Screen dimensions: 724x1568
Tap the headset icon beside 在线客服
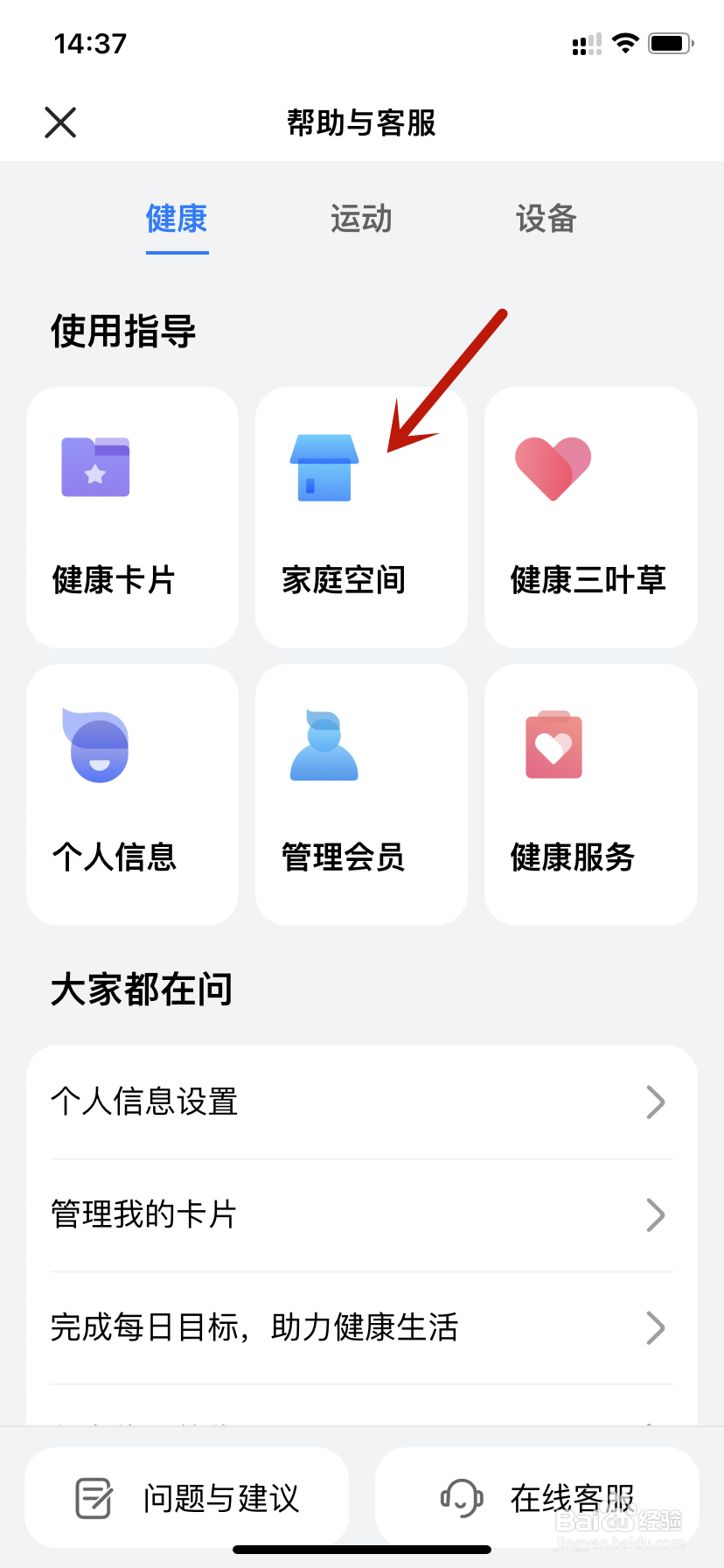click(462, 1498)
